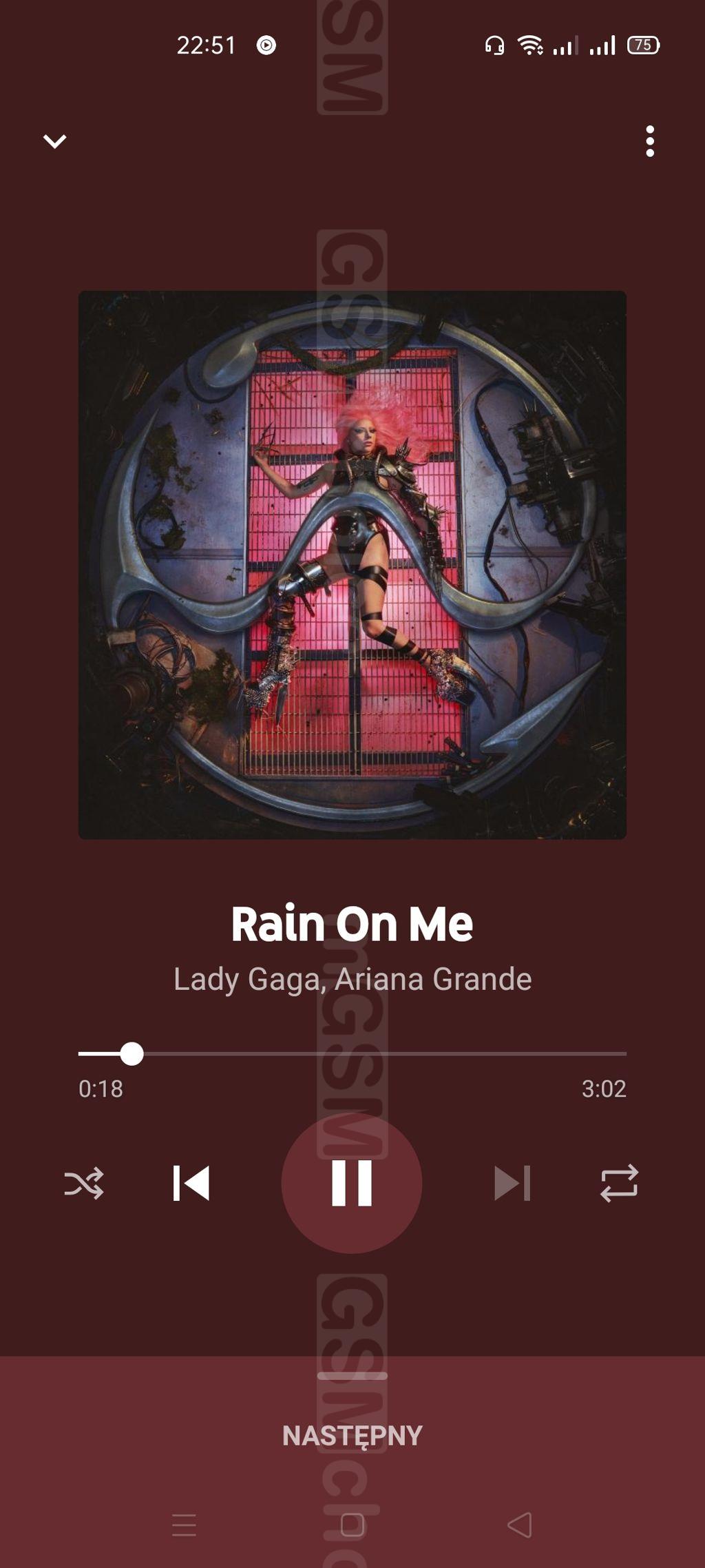
Task: Tap the playback progress bar to seek
Action: [352, 1053]
